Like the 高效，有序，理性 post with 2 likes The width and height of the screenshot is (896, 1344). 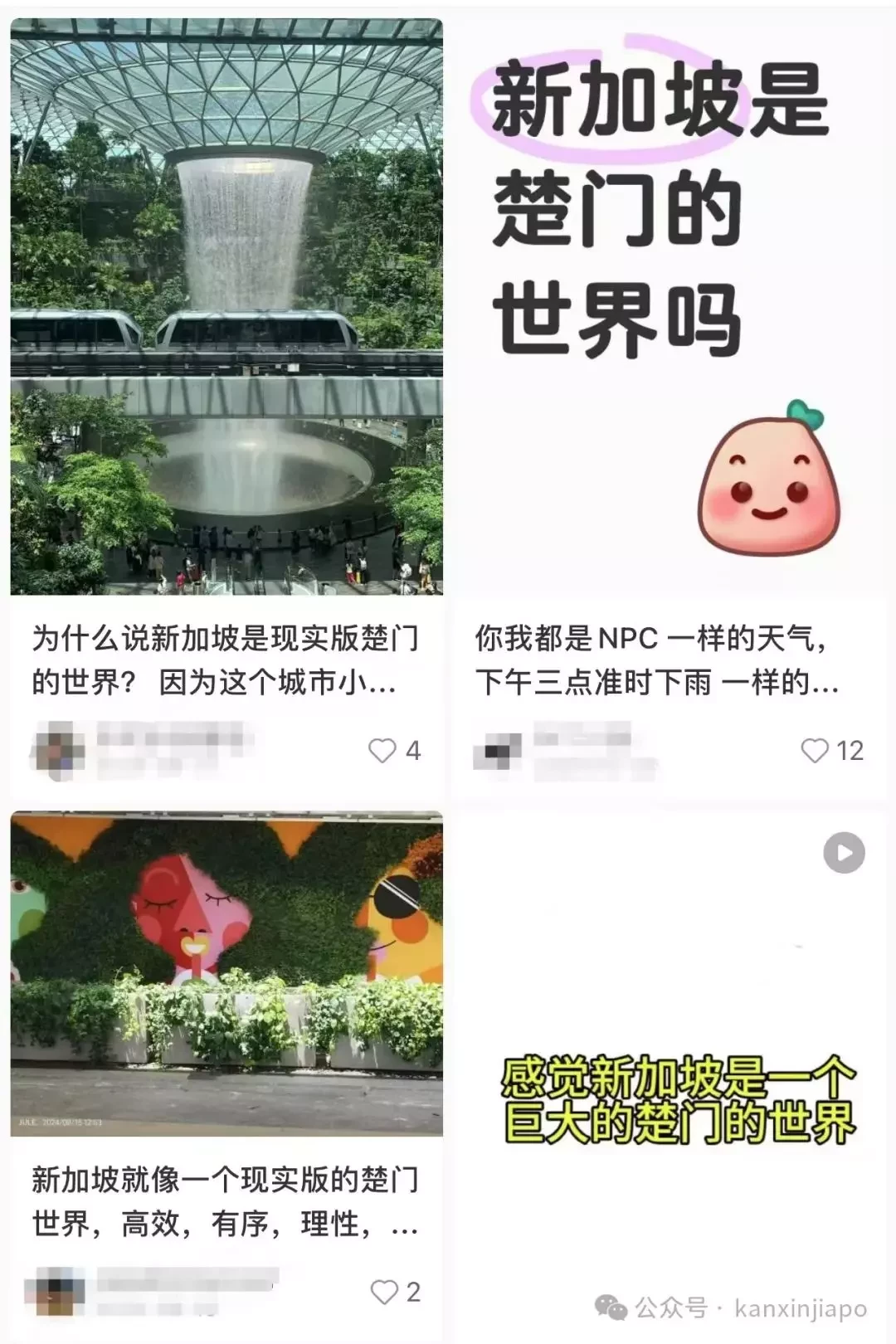384,1292
